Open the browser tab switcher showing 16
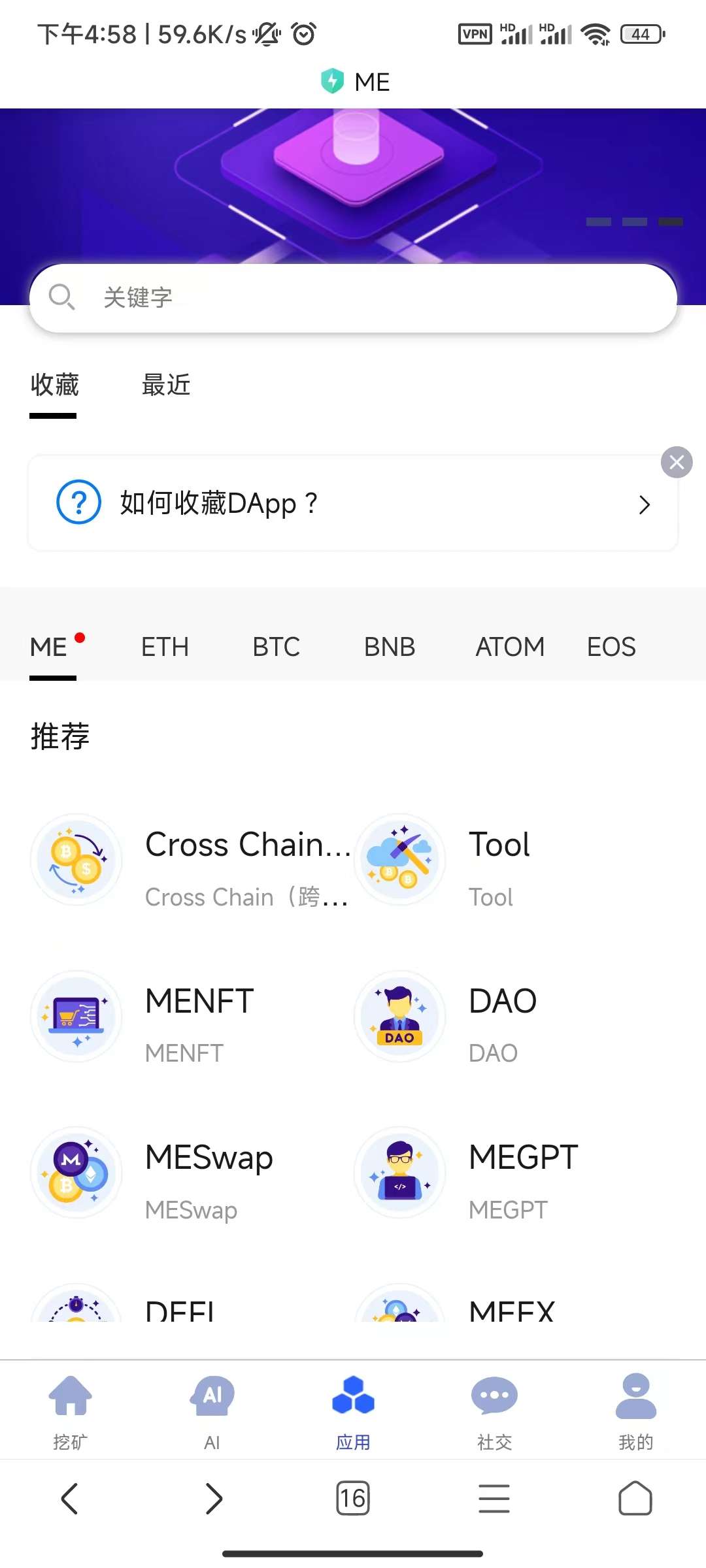Viewport: 706px width, 1568px height. [x=353, y=1498]
